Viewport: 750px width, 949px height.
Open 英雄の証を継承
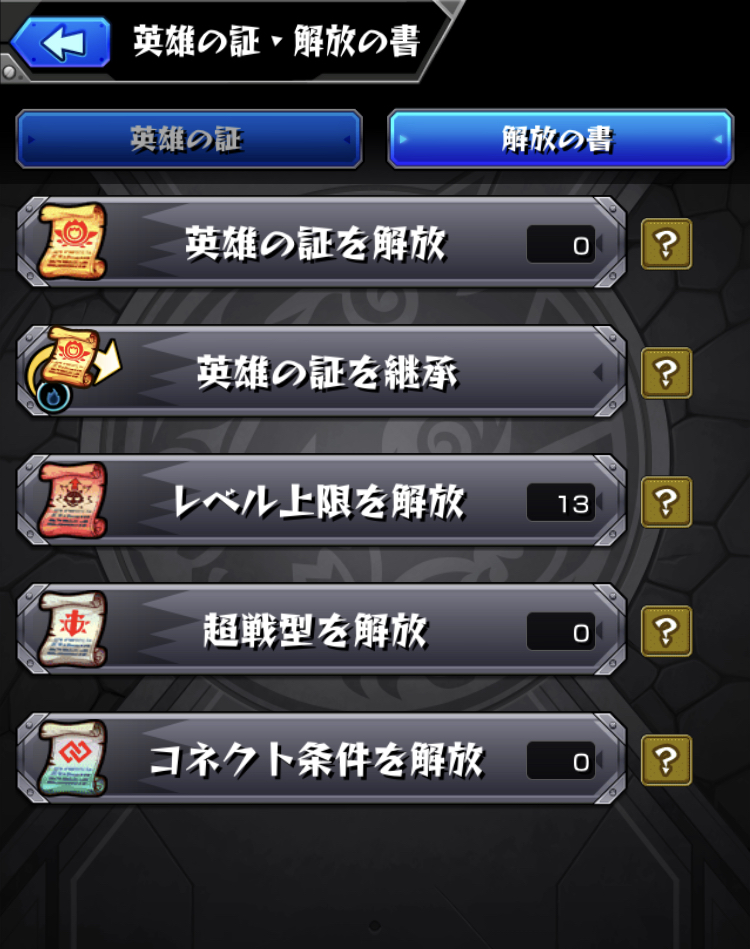coord(322,373)
